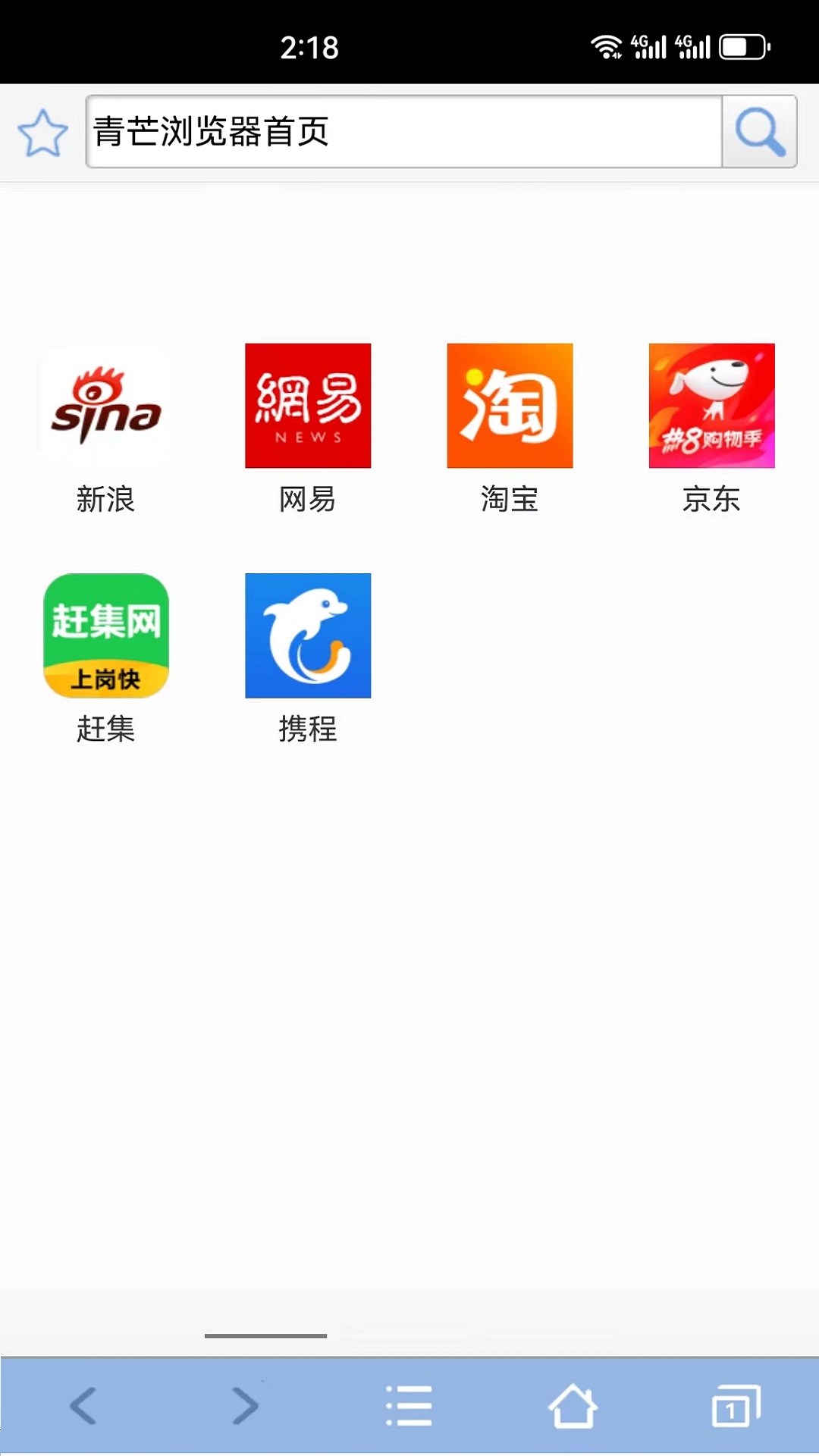Go back to the previous page
This screenshot has width=819, height=1456.
tap(83, 1405)
